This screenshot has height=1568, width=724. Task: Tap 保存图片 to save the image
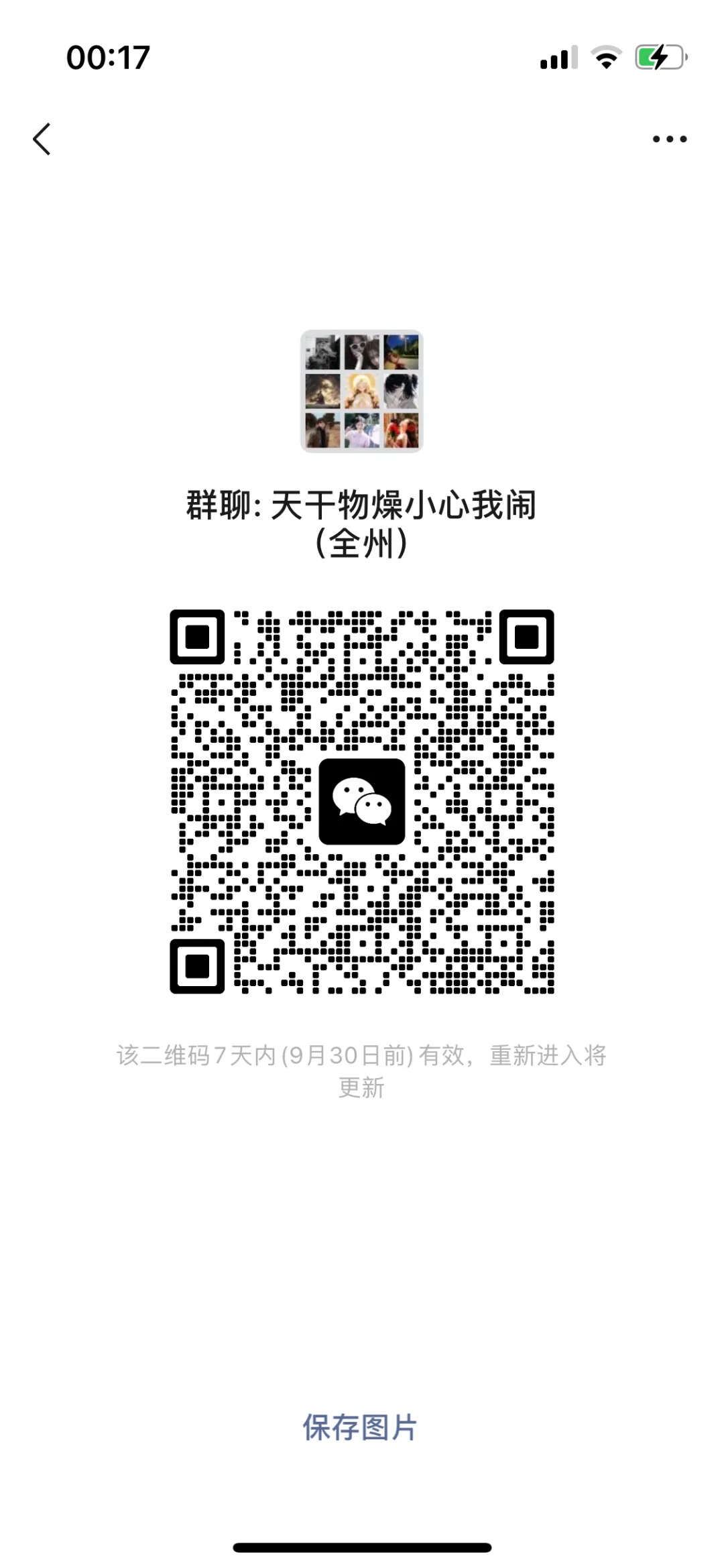360,1427
